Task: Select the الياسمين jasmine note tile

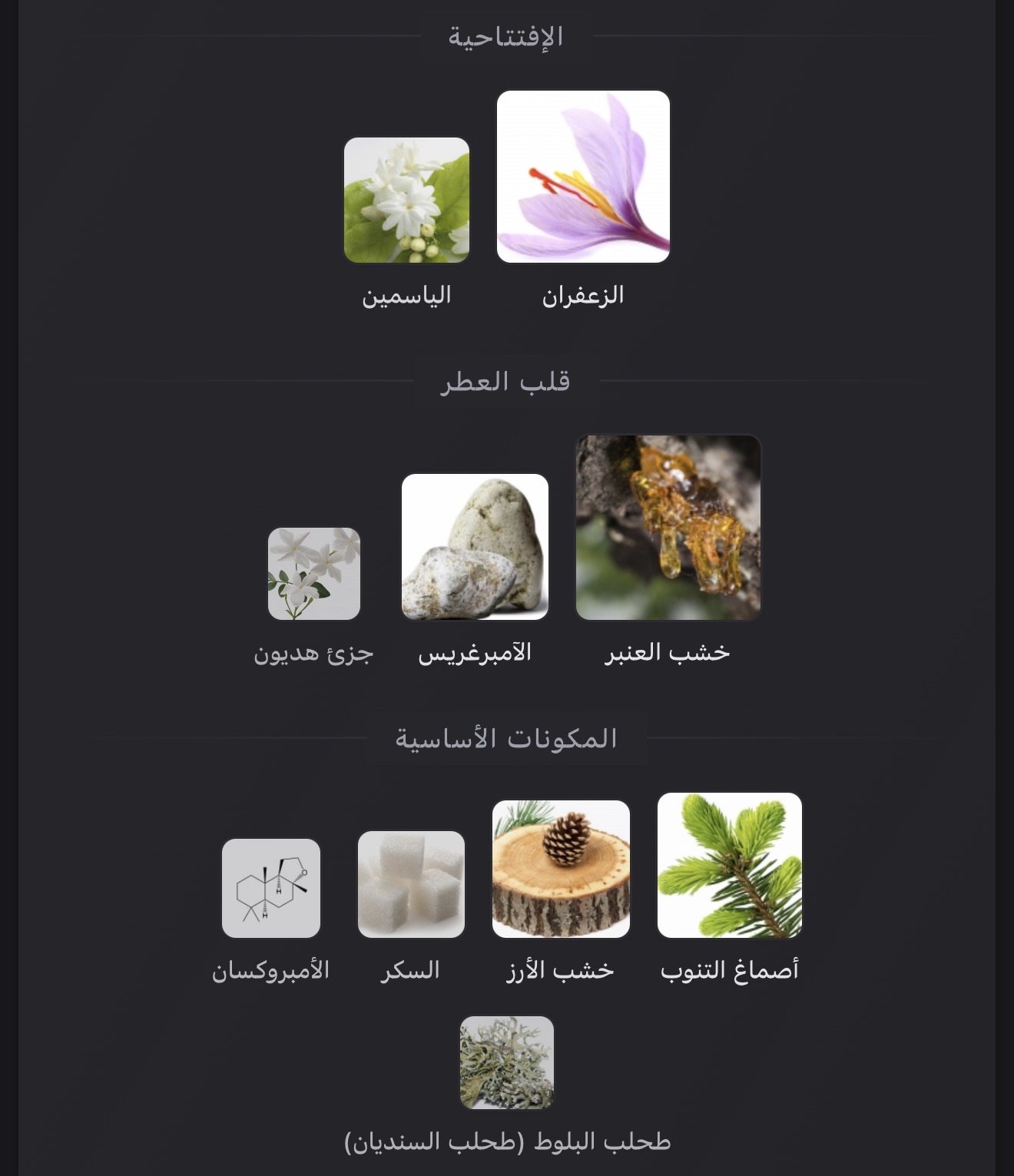Action: tap(406, 200)
